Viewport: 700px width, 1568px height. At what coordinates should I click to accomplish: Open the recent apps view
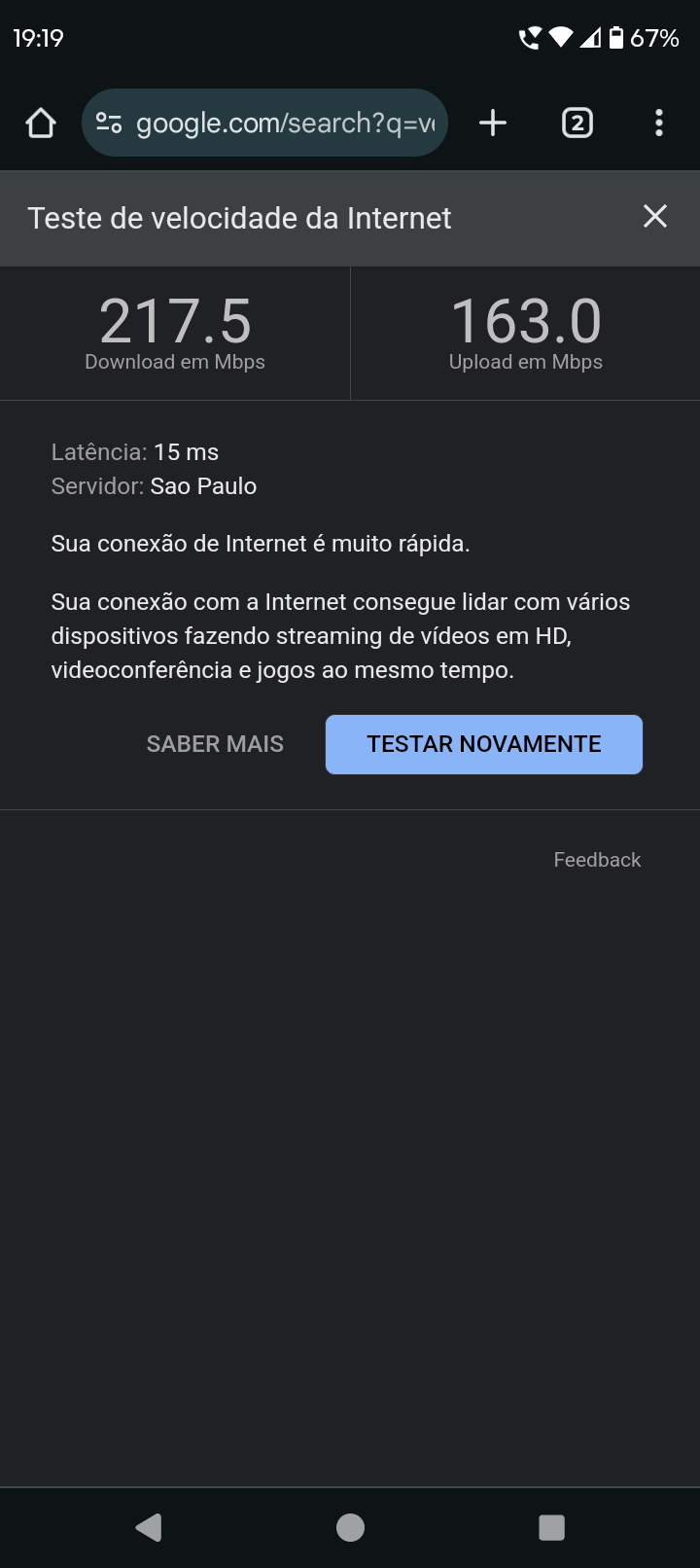point(551,1527)
